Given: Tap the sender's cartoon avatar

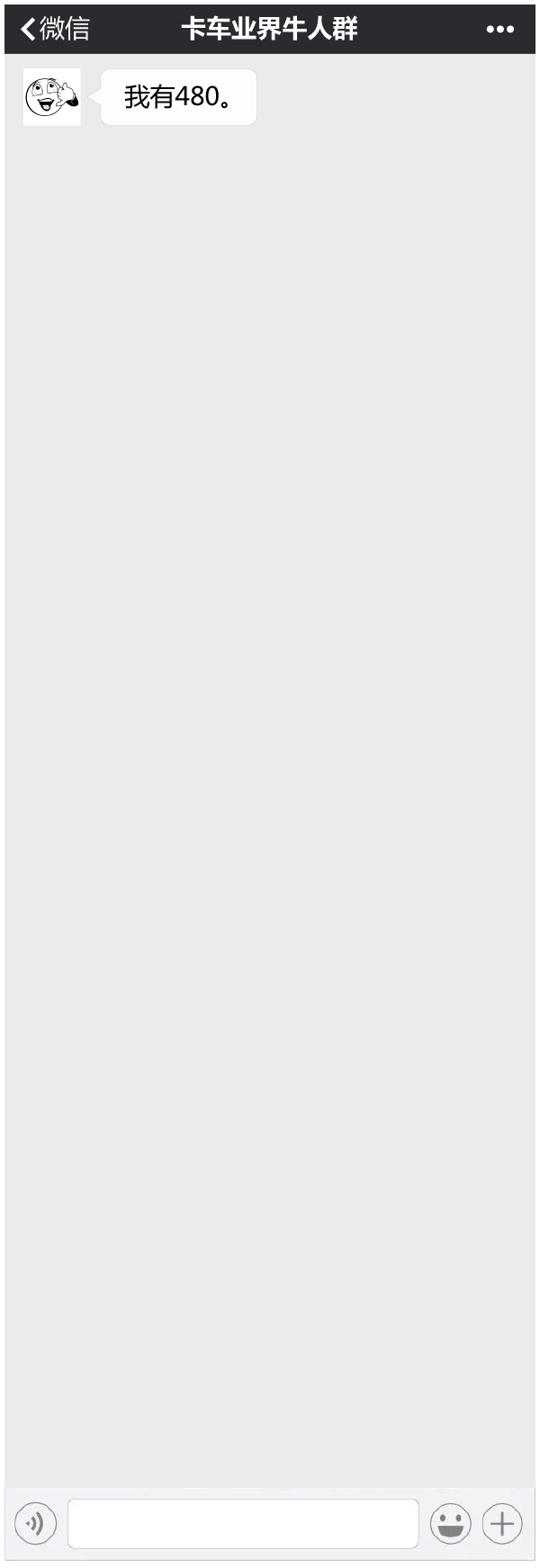Looking at the screenshot, I should pos(52,97).
